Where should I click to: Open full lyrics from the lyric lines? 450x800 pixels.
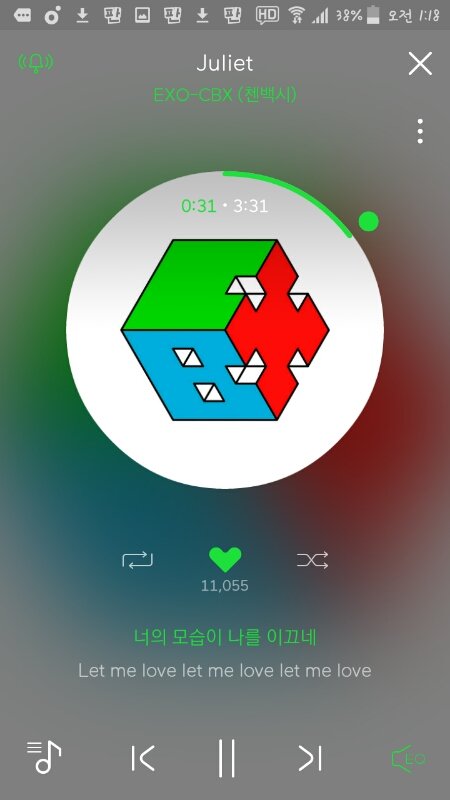224,654
